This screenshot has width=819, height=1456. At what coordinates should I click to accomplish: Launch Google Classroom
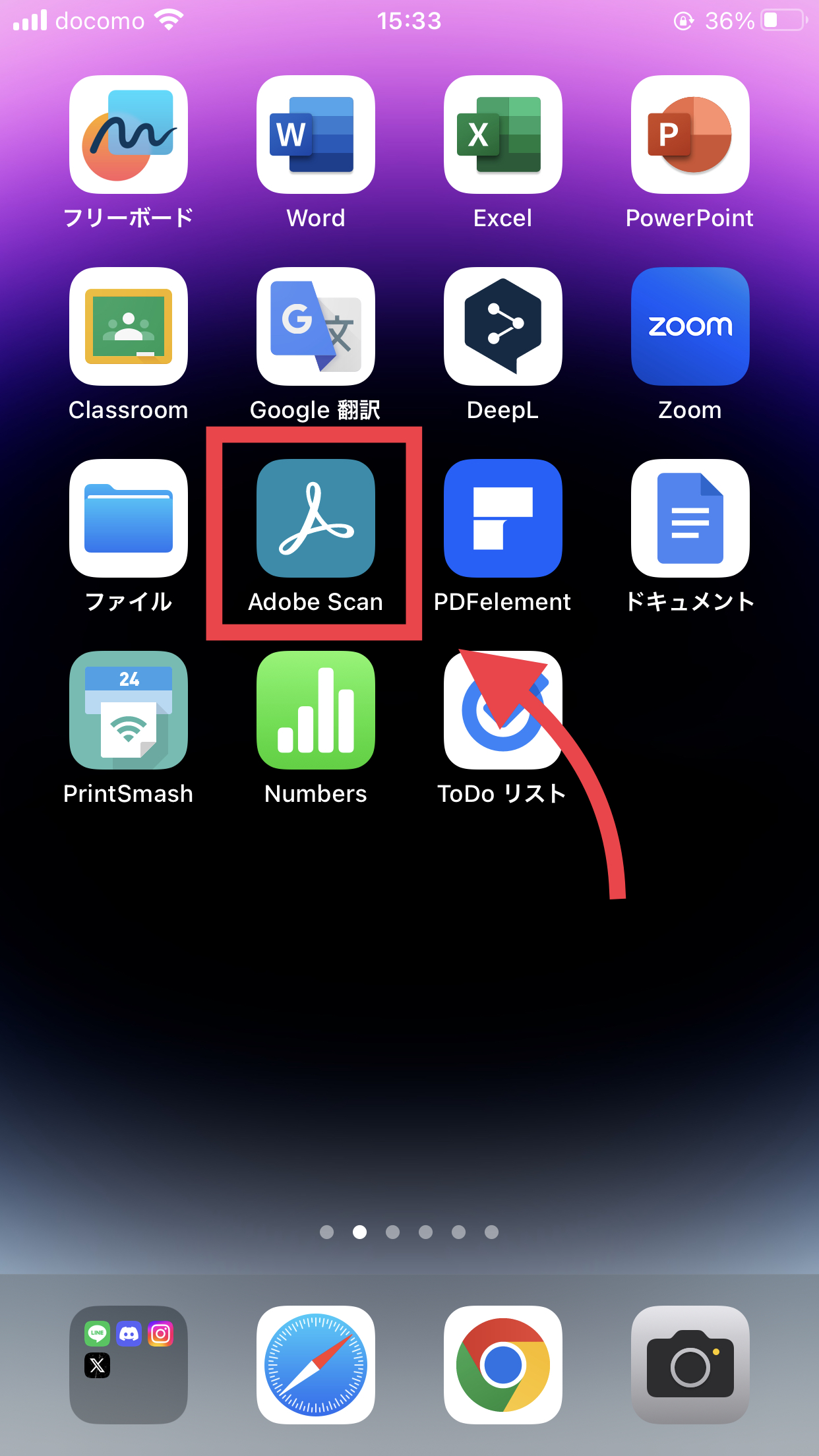[x=129, y=327]
